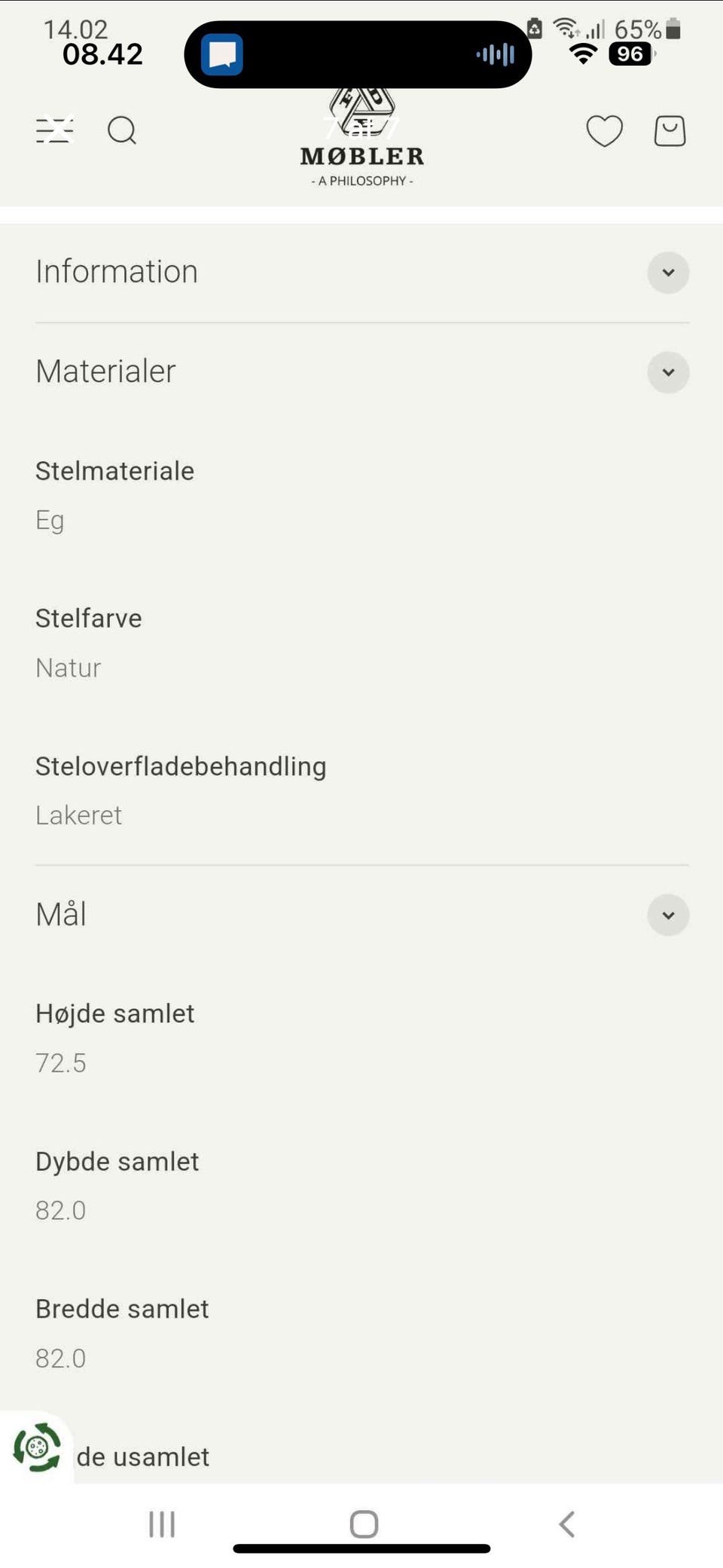Tap the battery percentage 96 indicator
This screenshot has width=723, height=1568.
coord(631,53)
